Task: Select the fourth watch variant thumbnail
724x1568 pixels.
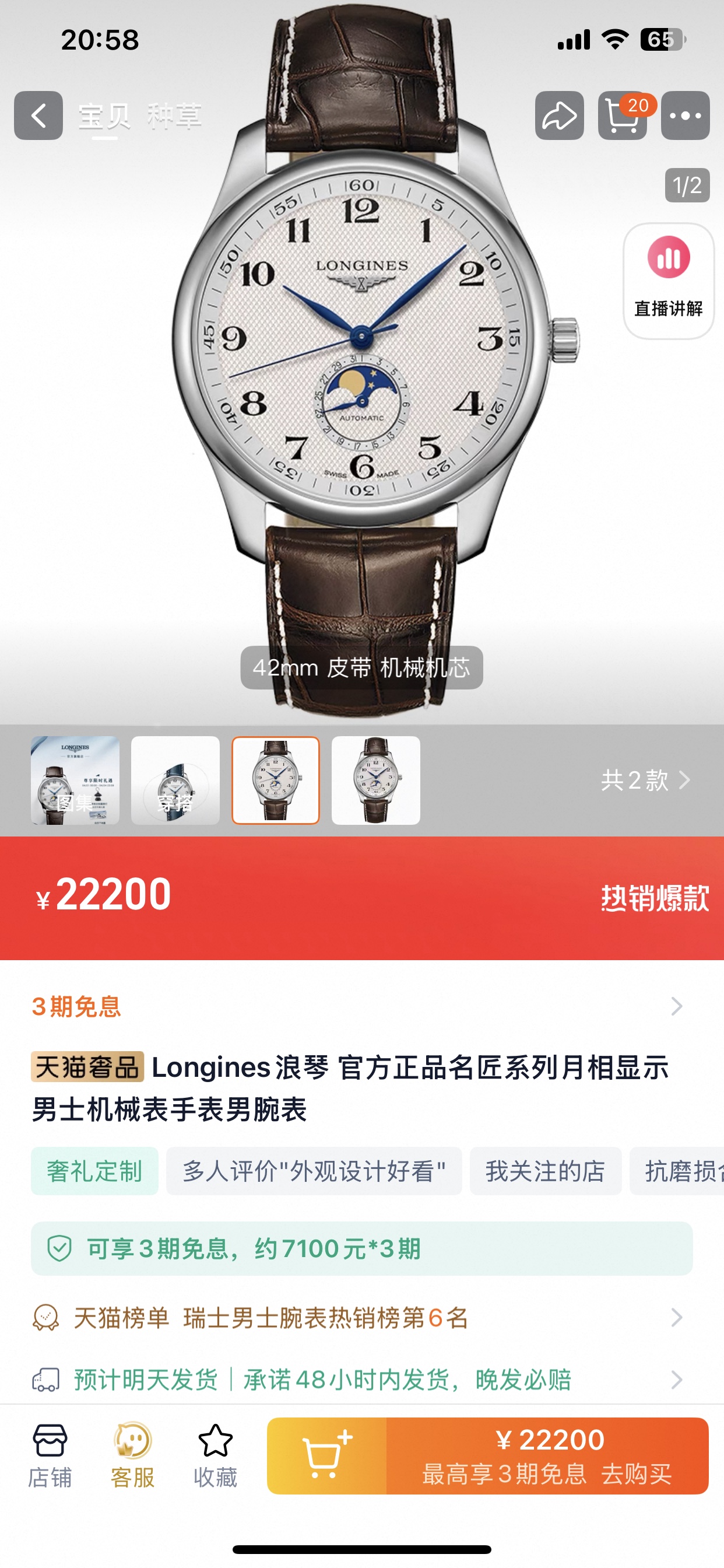Action: click(376, 780)
